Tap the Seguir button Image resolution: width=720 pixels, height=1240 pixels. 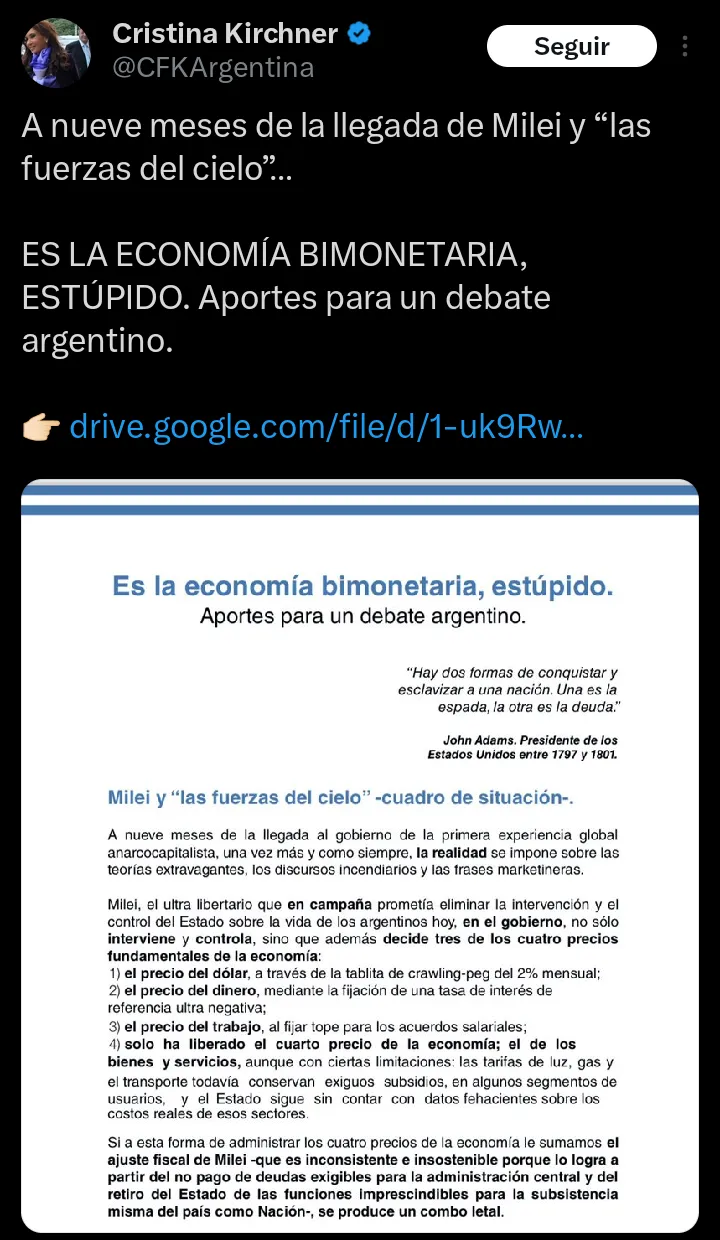571,46
